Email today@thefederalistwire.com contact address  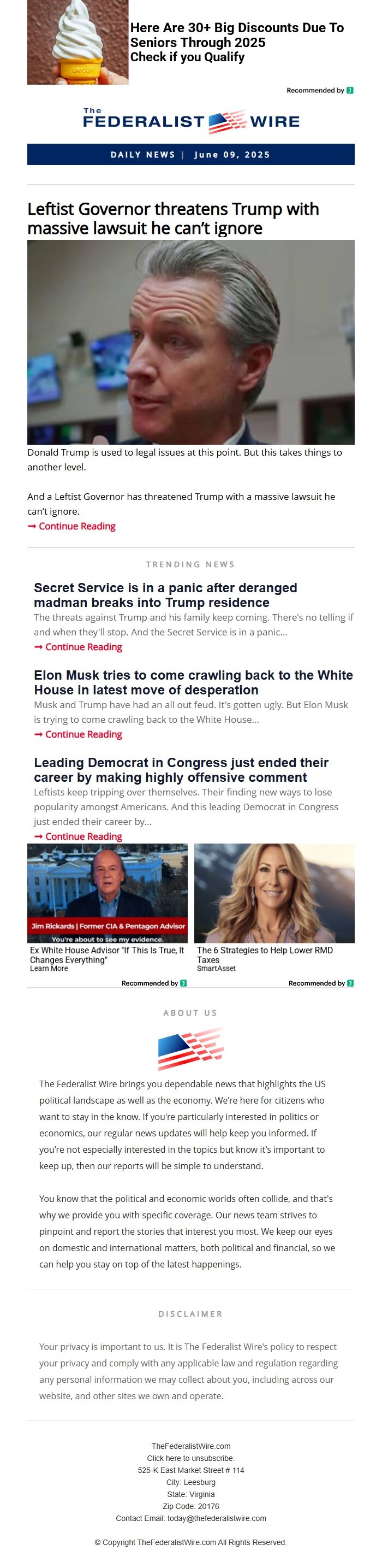[216, 1518]
